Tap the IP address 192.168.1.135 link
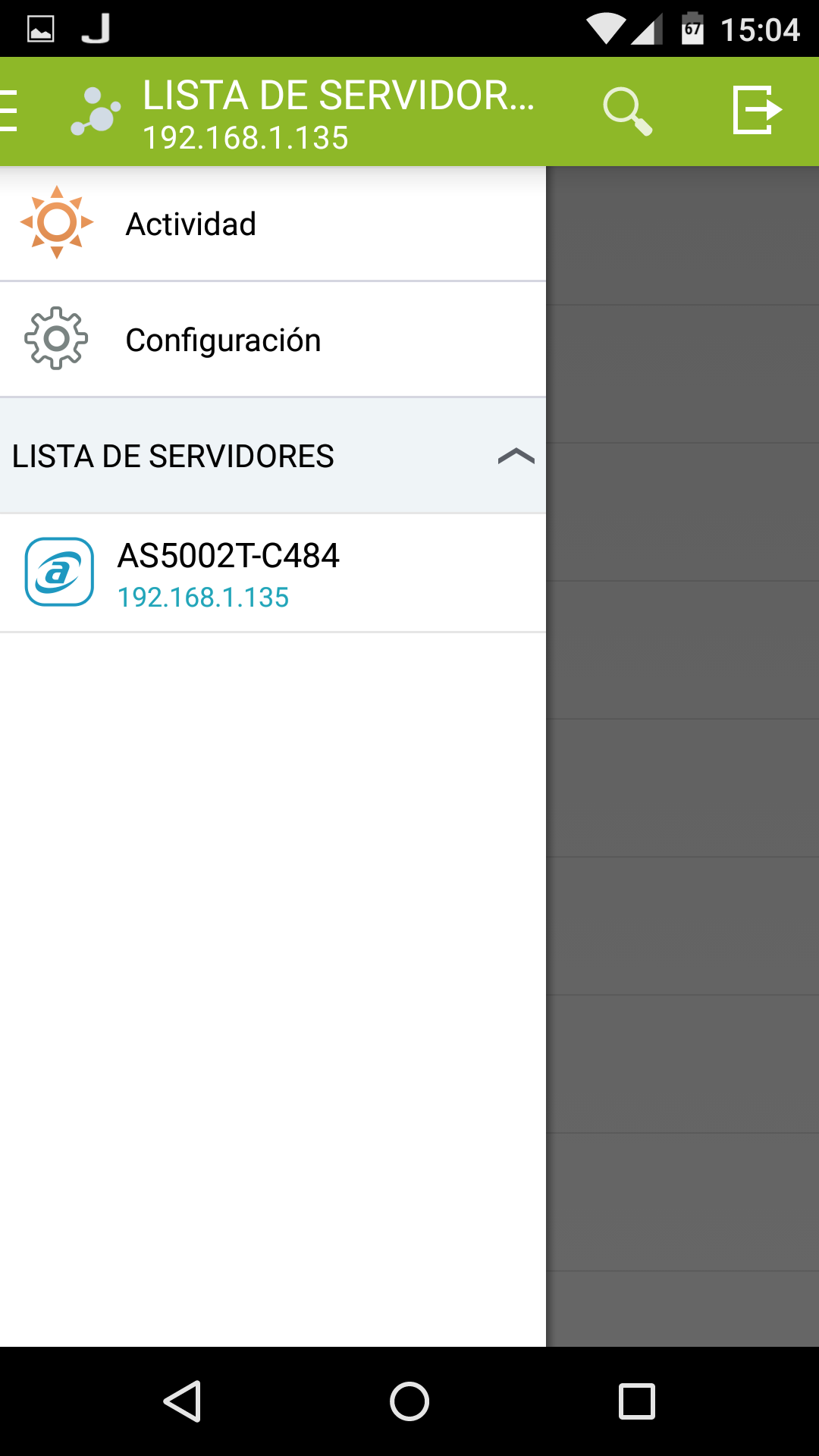The image size is (819, 1456). click(x=203, y=598)
